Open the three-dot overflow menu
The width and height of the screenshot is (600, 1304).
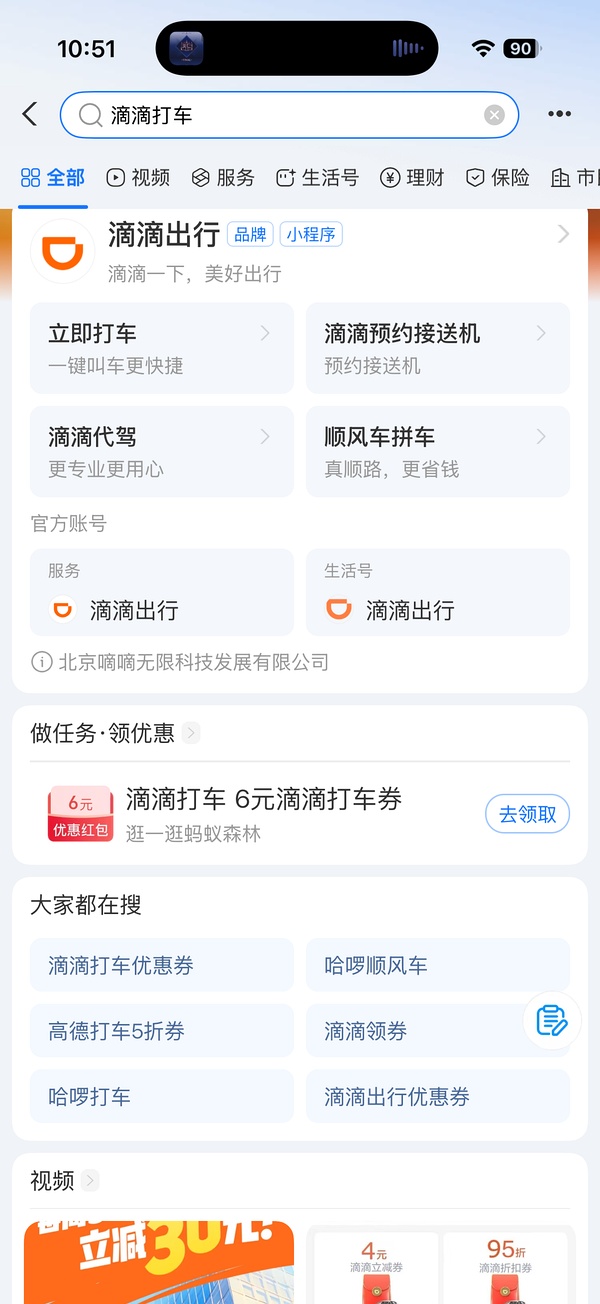(x=559, y=114)
